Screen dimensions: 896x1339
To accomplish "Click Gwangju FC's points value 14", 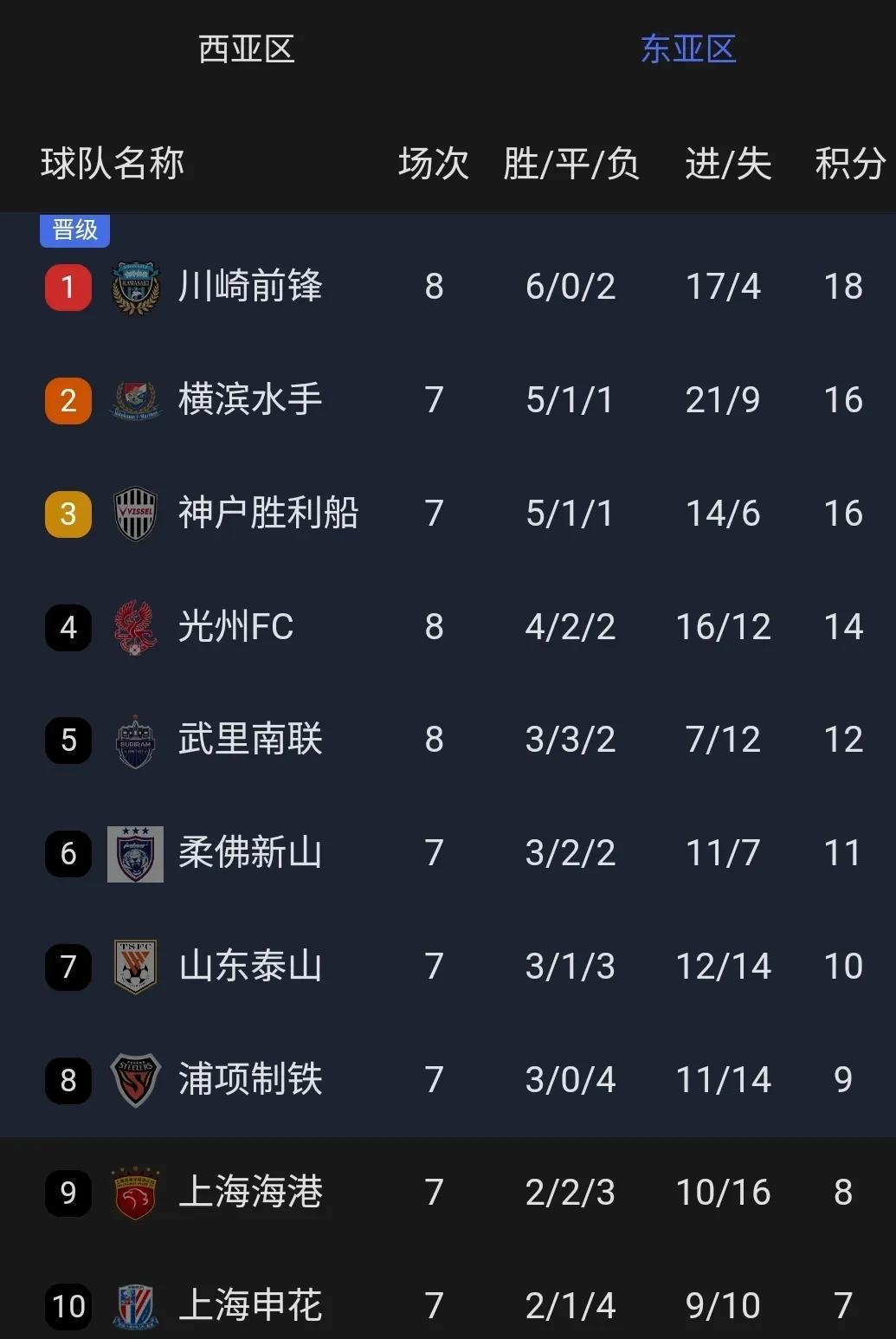I will (841, 626).
